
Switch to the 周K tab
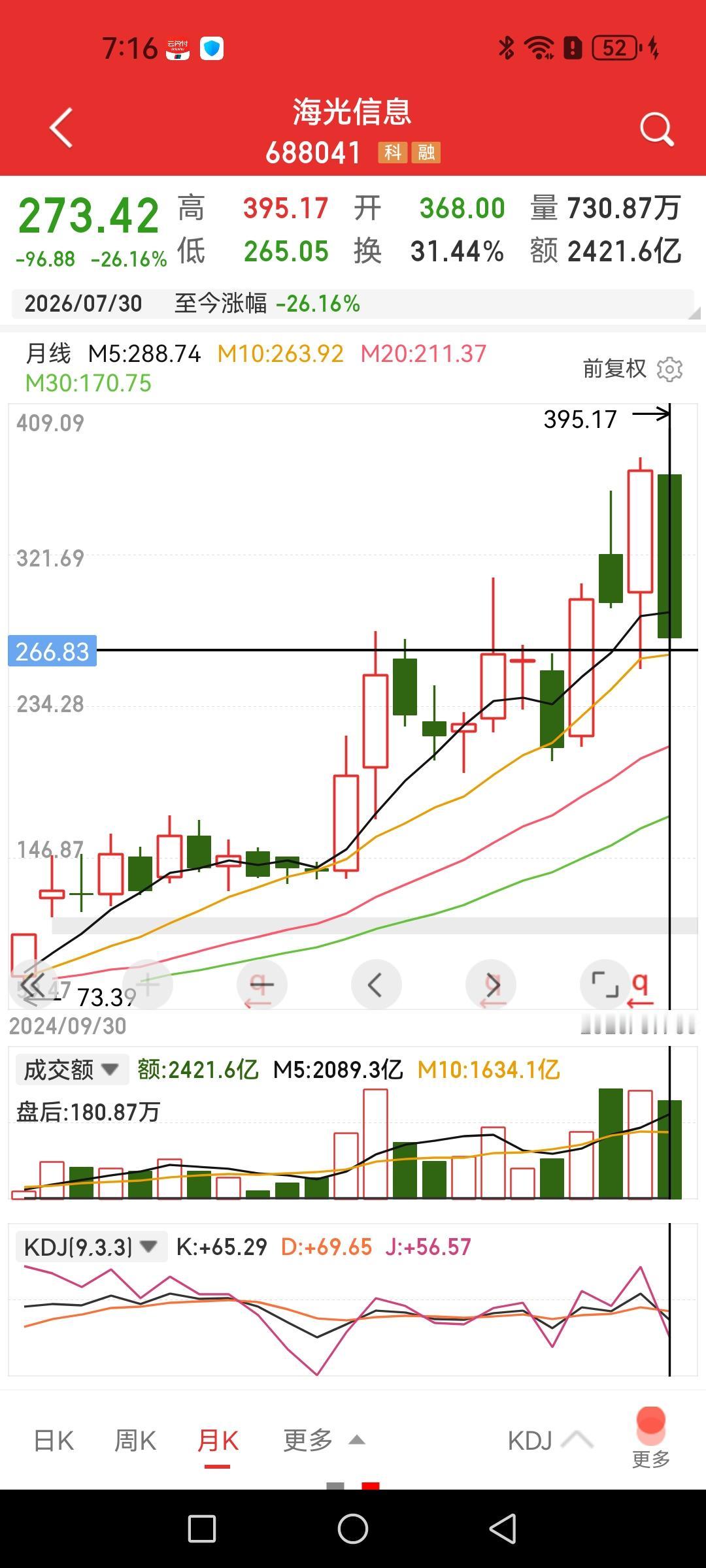pyautogui.click(x=135, y=1440)
